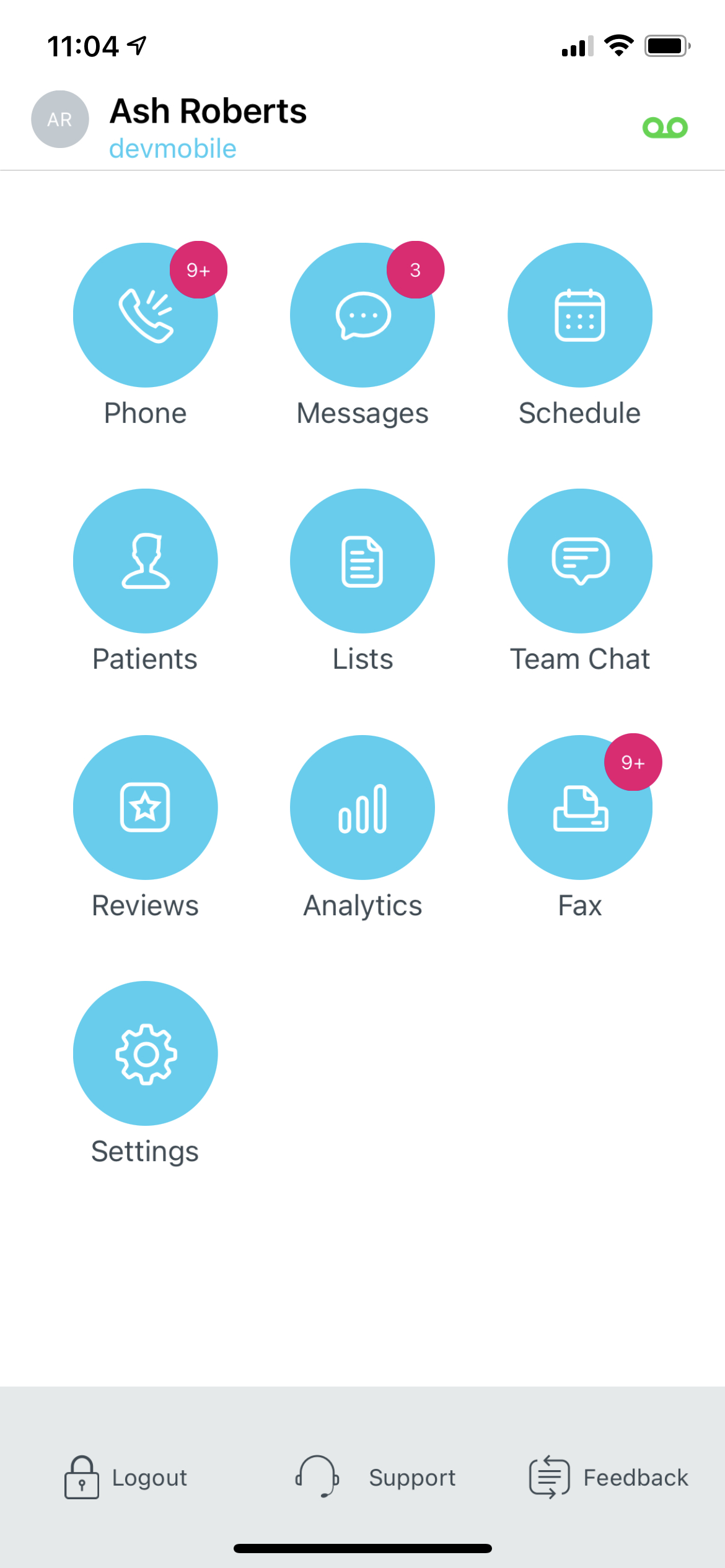This screenshot has height=1568, width=725.
Task: Tap Logout
Action: [x=126, y=1478]
